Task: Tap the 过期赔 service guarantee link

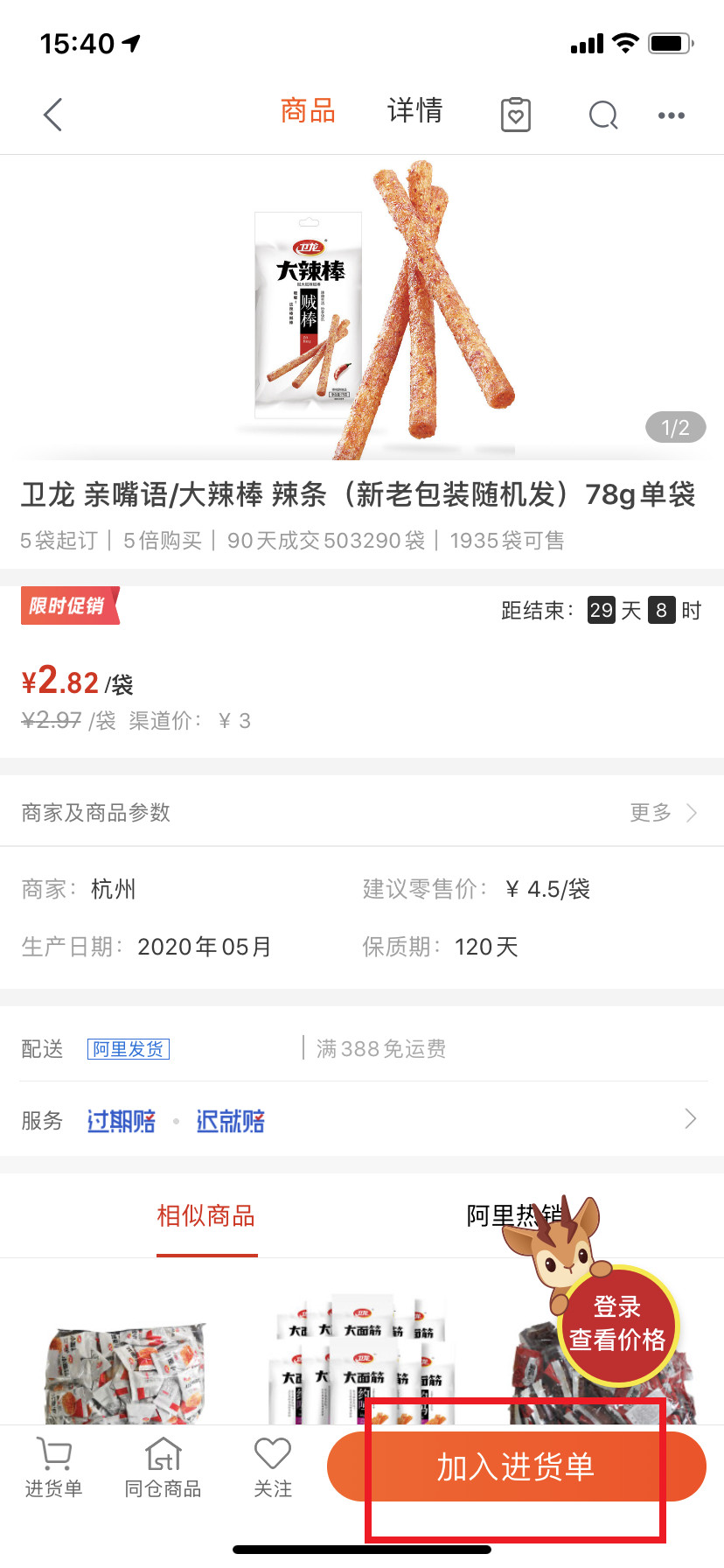Action: coord(121,1120)
